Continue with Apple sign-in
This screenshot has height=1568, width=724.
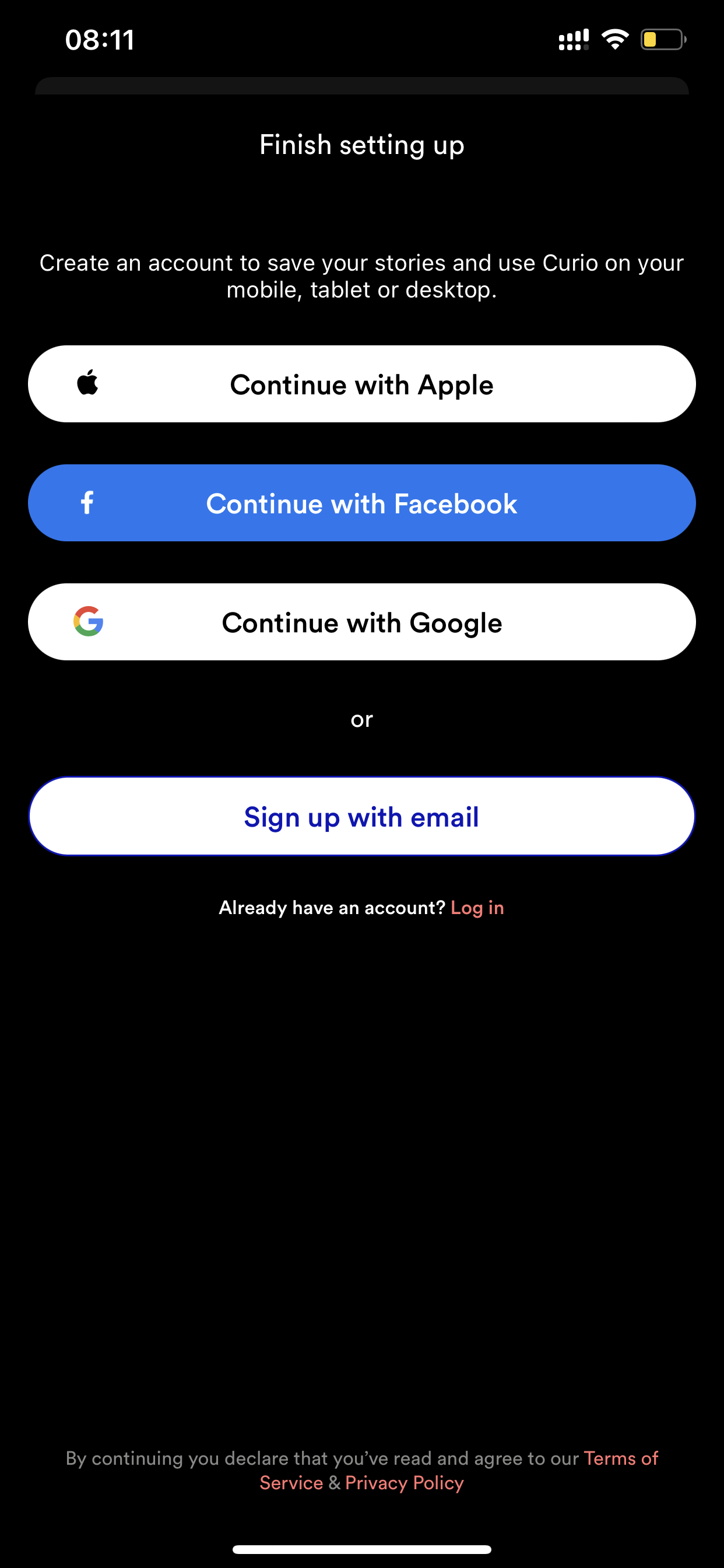point(362,384)
